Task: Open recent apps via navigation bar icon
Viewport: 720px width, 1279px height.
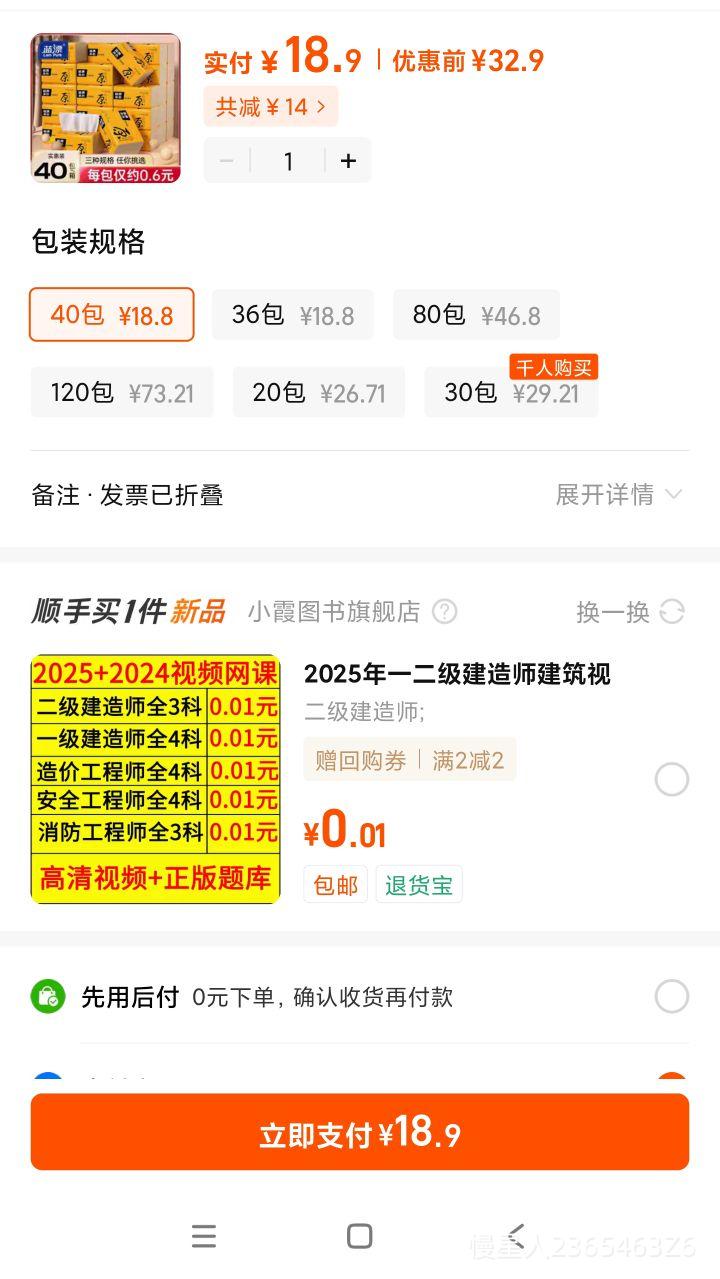Action: click(204, 1237)
